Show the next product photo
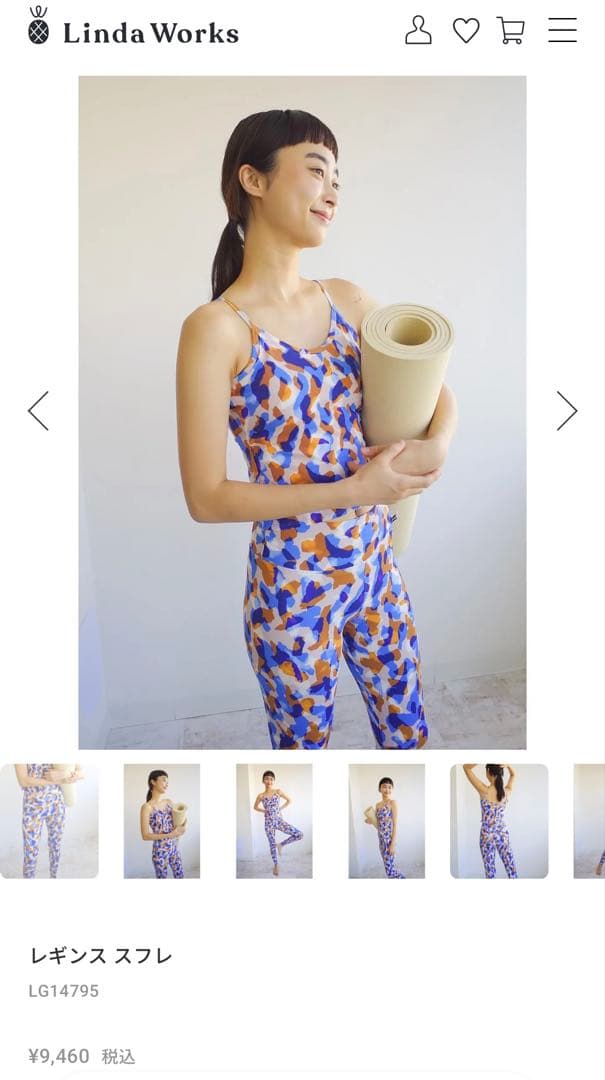The height and width of the screenshot is (1080, 605). tap(567, 411)
